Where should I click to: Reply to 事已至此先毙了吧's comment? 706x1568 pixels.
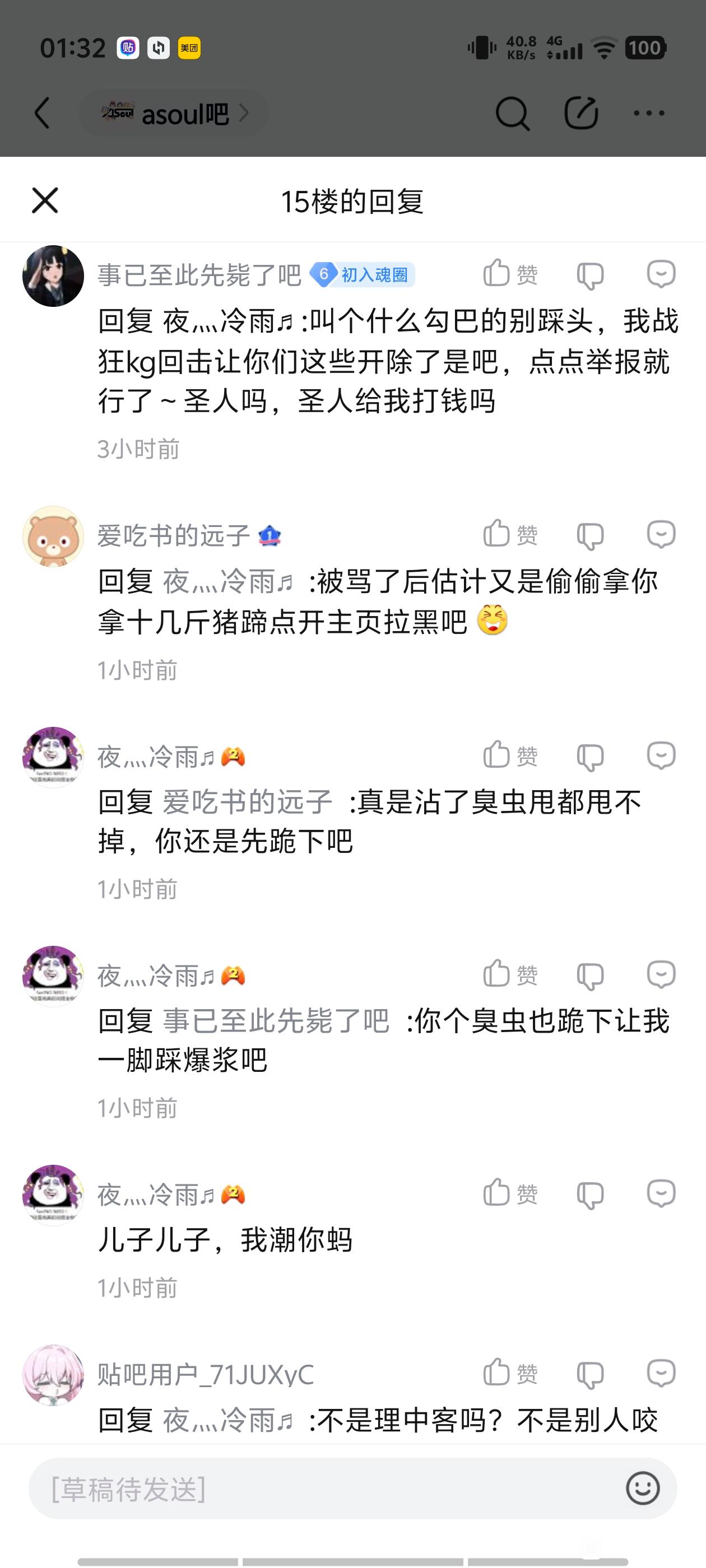tap(661, 274)
